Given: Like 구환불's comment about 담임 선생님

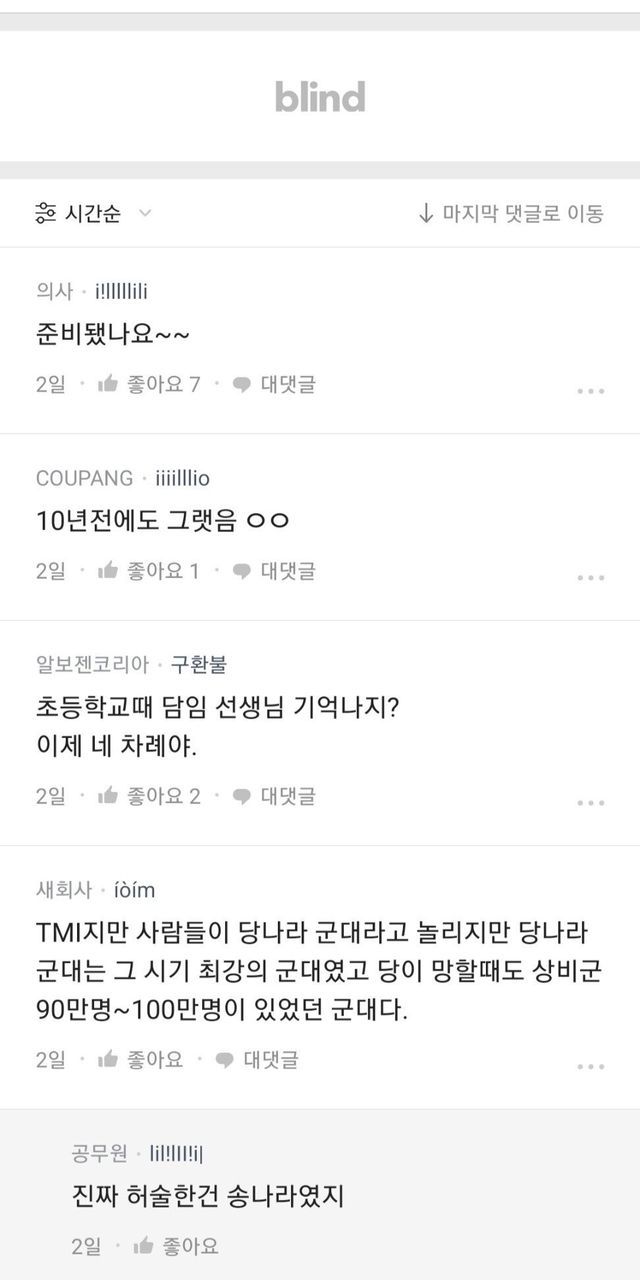Looking at the screenshot, I should click(x=149, y=796).
